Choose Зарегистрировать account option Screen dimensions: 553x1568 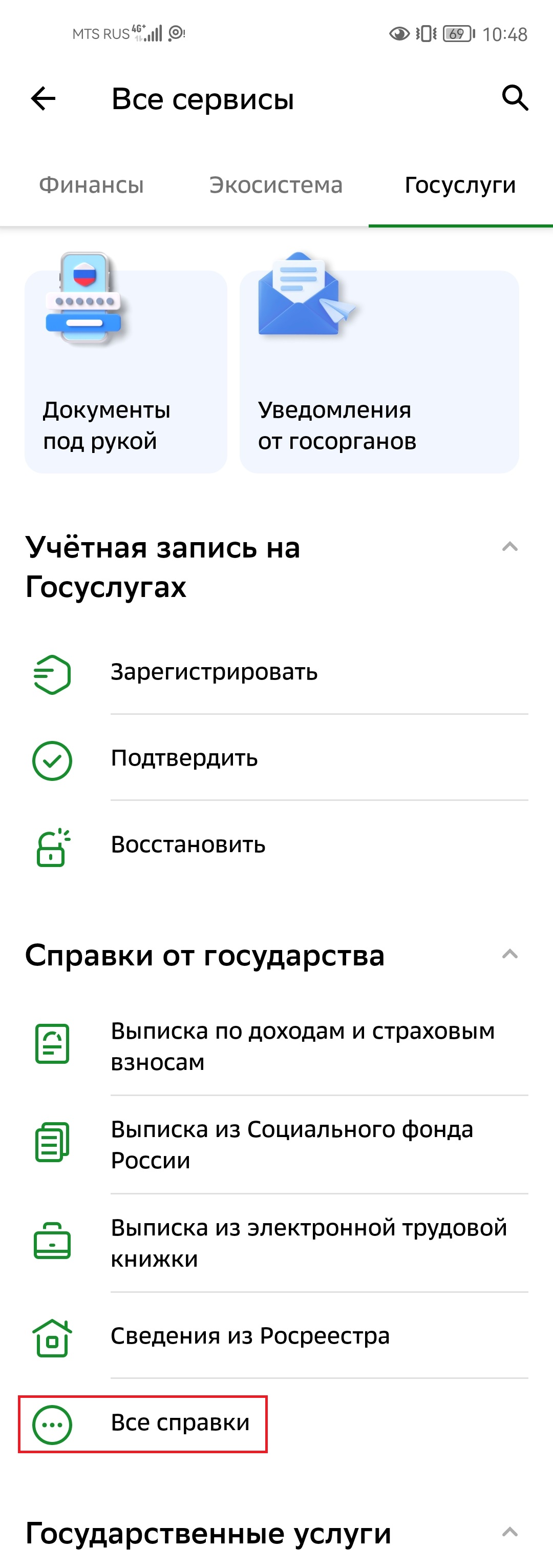[x=214, y=673]
